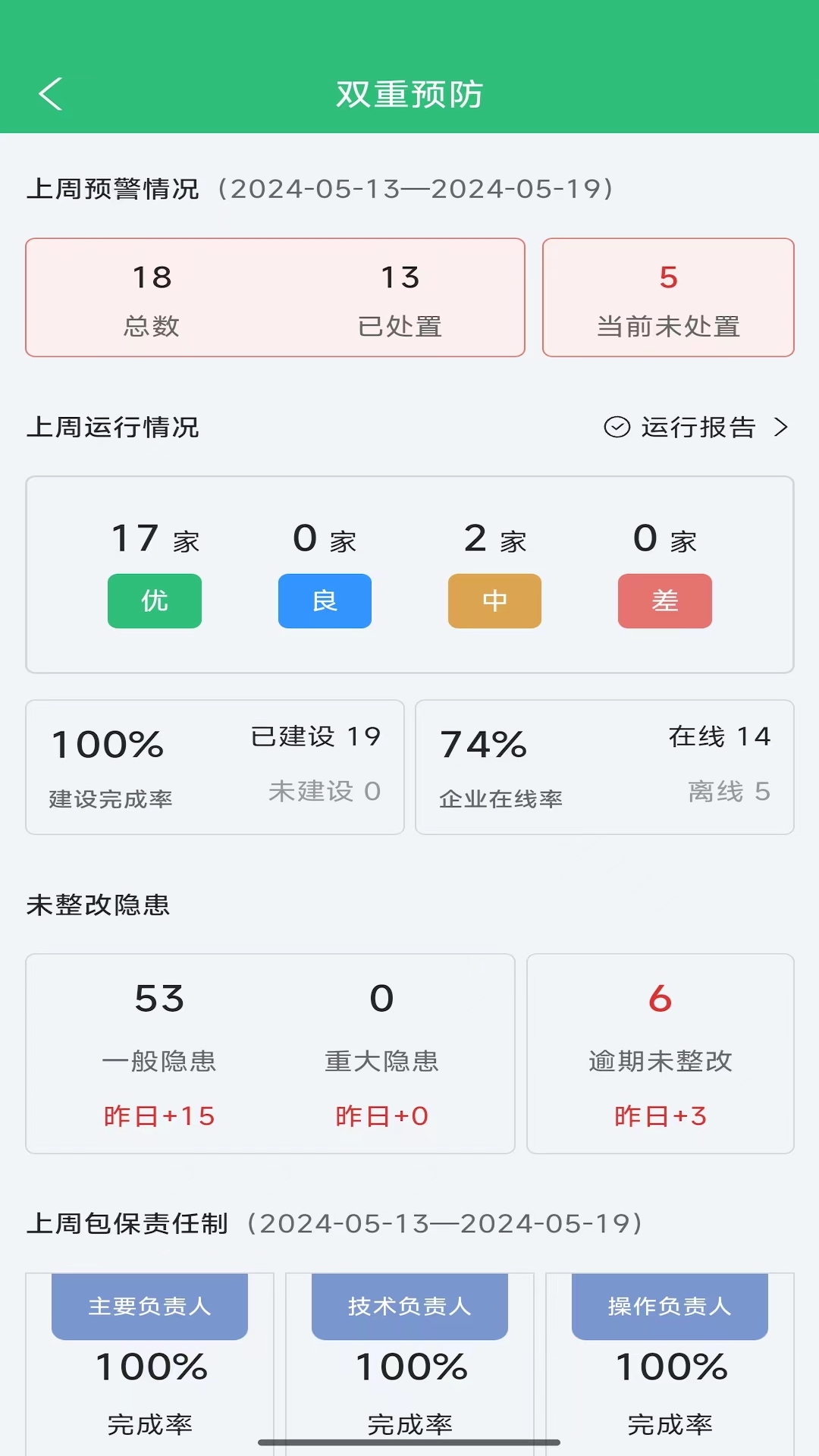Tap the circled checkmark icon beside 运行报告
This screenshot has height=1456, width=819.
tap(617, 427)
